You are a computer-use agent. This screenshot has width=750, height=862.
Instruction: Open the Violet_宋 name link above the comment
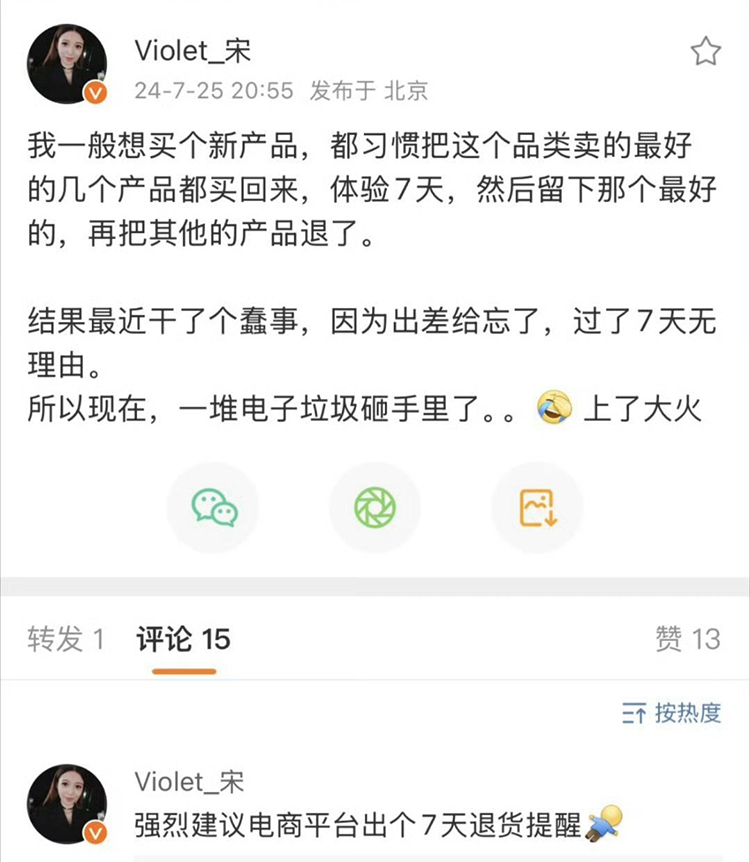(189, 781)
